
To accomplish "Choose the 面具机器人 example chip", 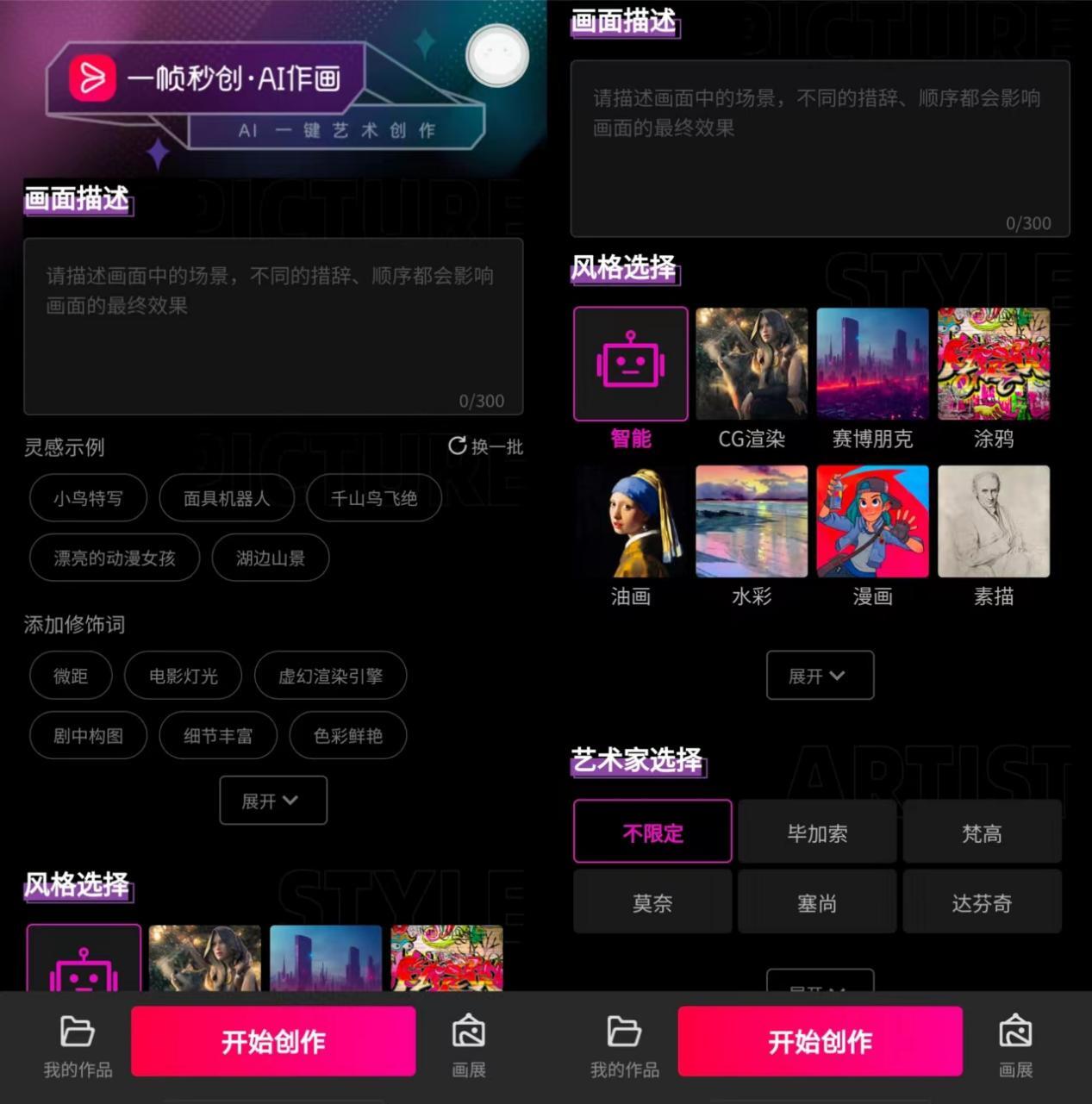I will point(227,498).
